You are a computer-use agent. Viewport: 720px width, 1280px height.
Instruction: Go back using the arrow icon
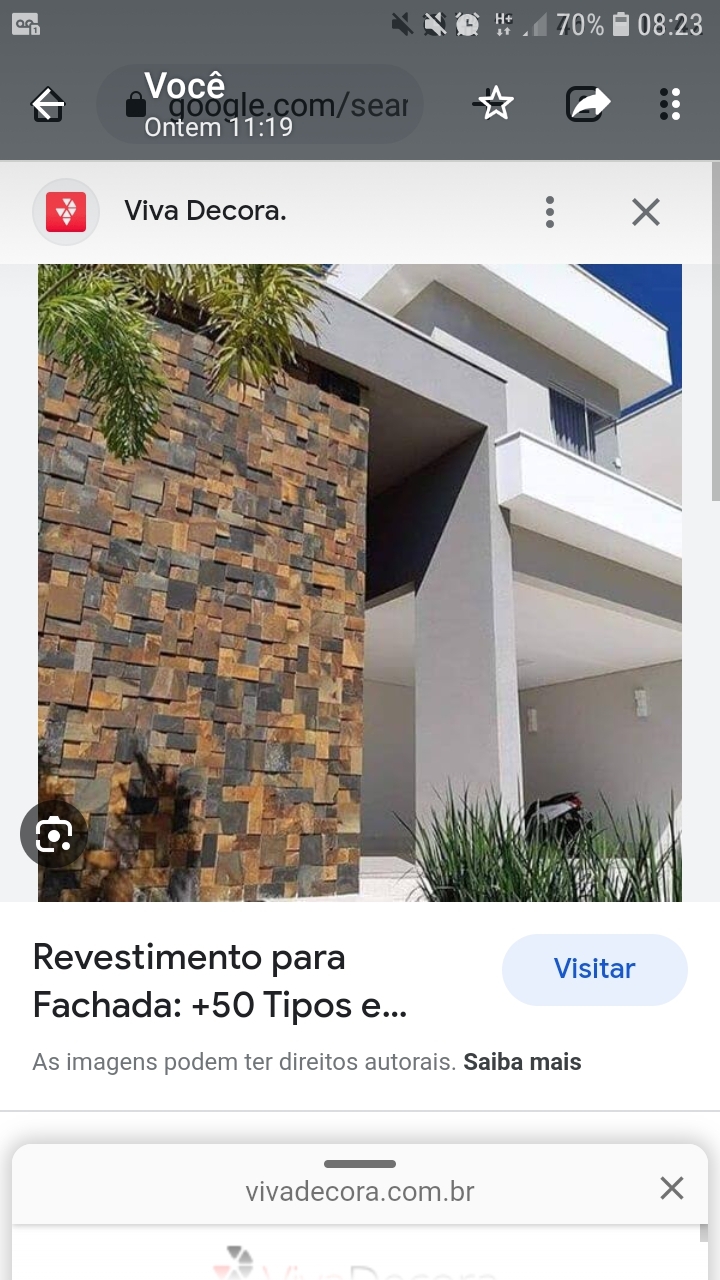(x=47, y=104)
